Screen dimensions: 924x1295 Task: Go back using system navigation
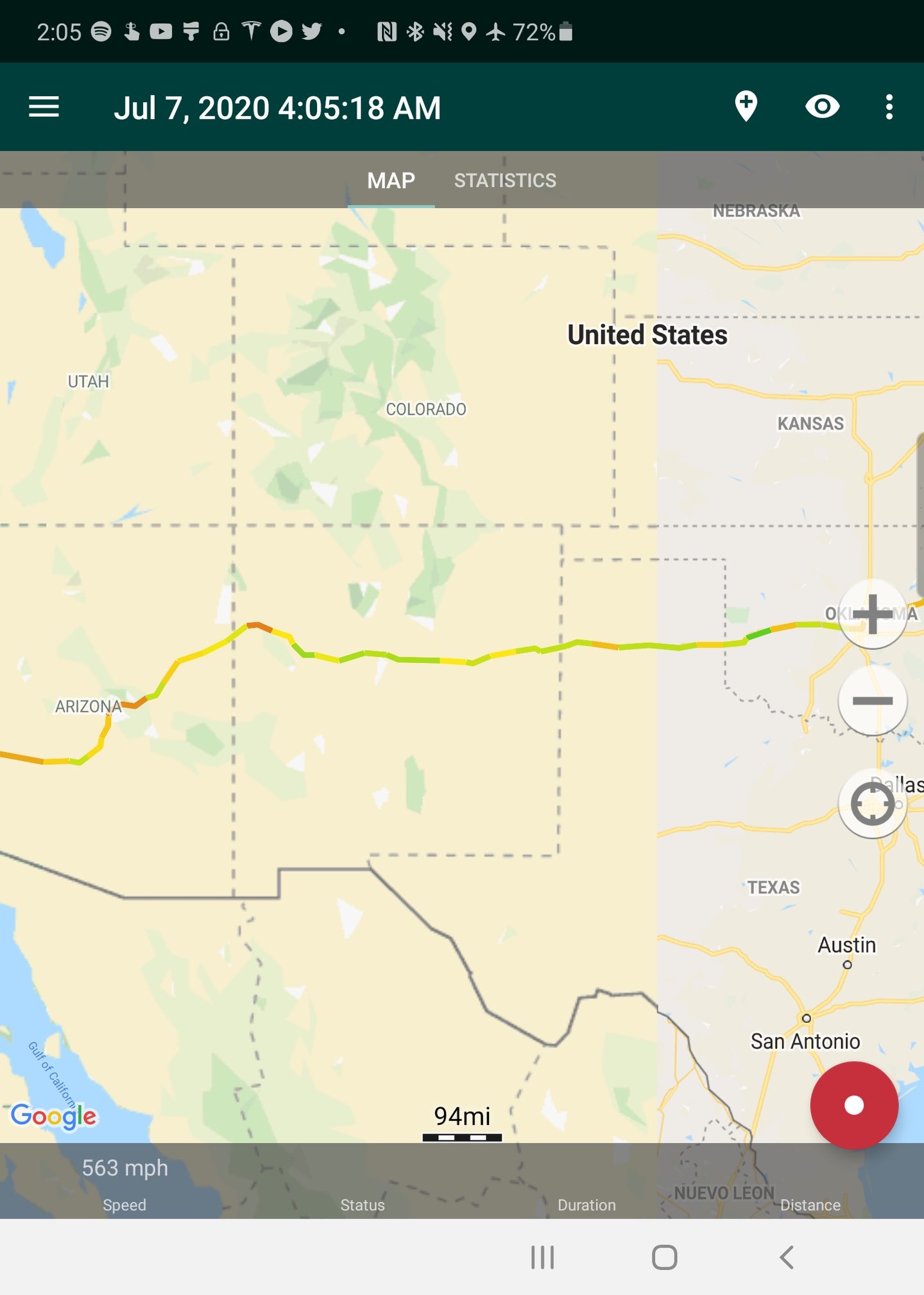787,1257
